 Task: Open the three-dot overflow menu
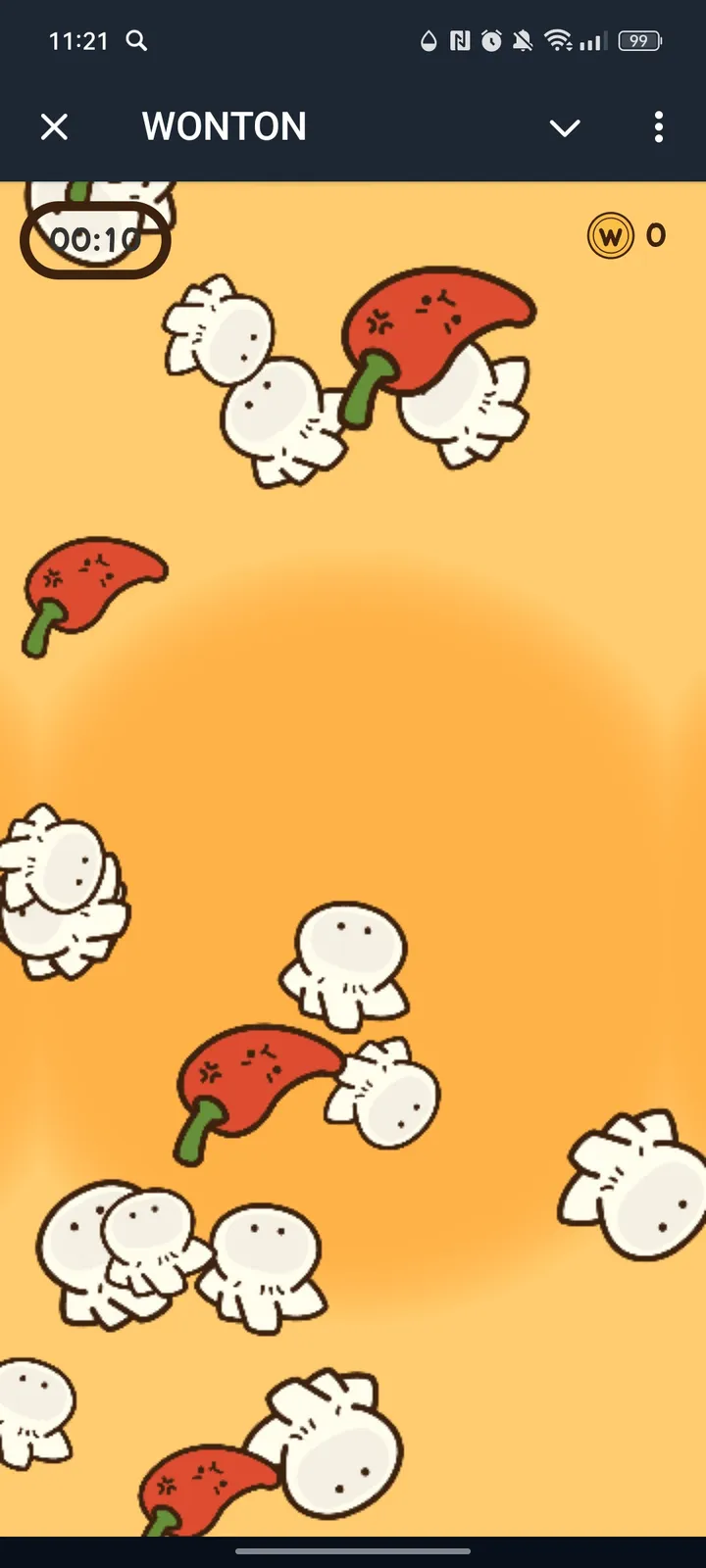(658, 126)
